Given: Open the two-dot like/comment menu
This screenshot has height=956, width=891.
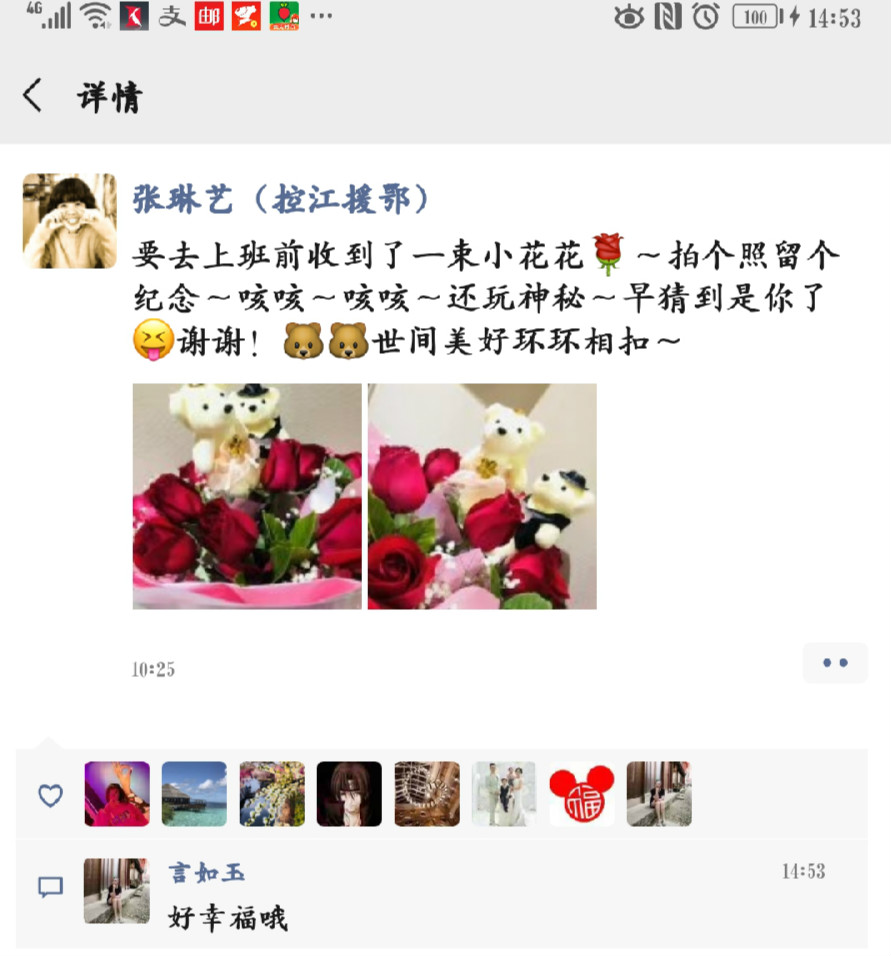Looking at the screenshot, I should (x=834, y=663).
